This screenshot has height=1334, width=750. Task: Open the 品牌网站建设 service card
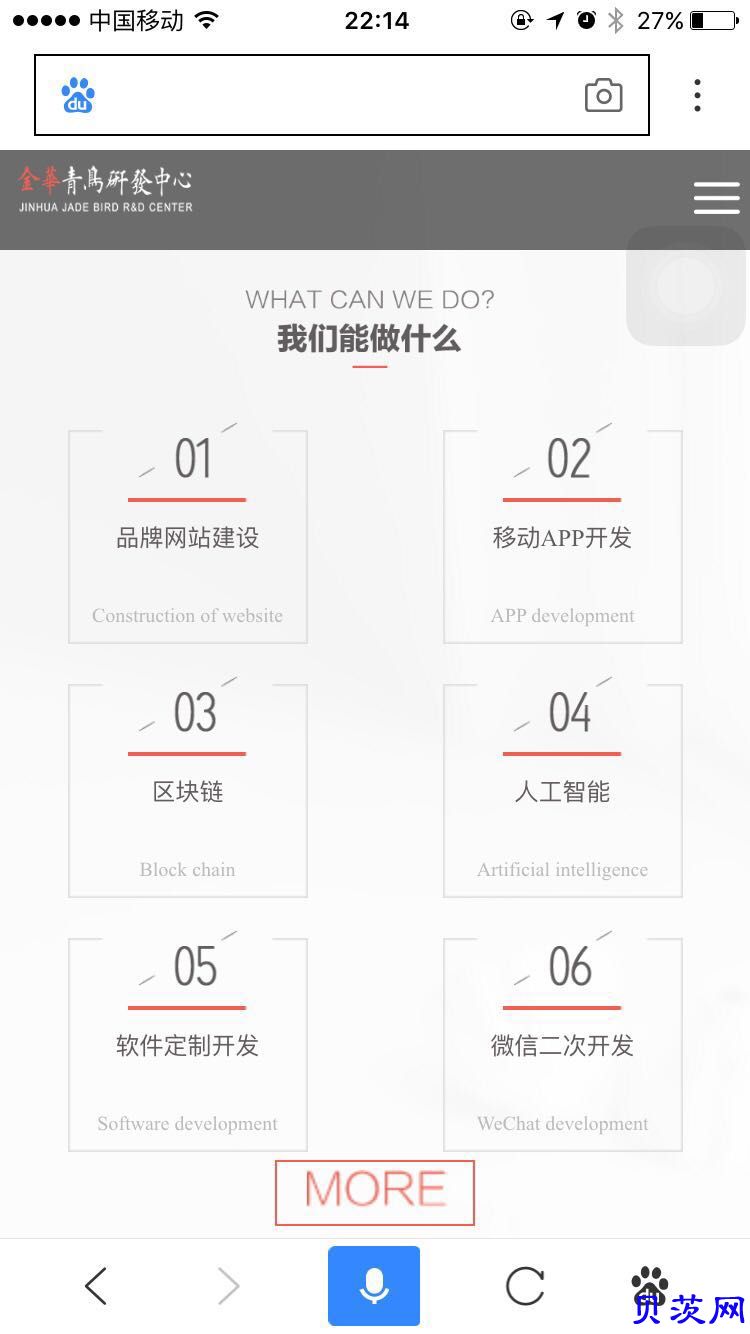(x=188, y=537)
